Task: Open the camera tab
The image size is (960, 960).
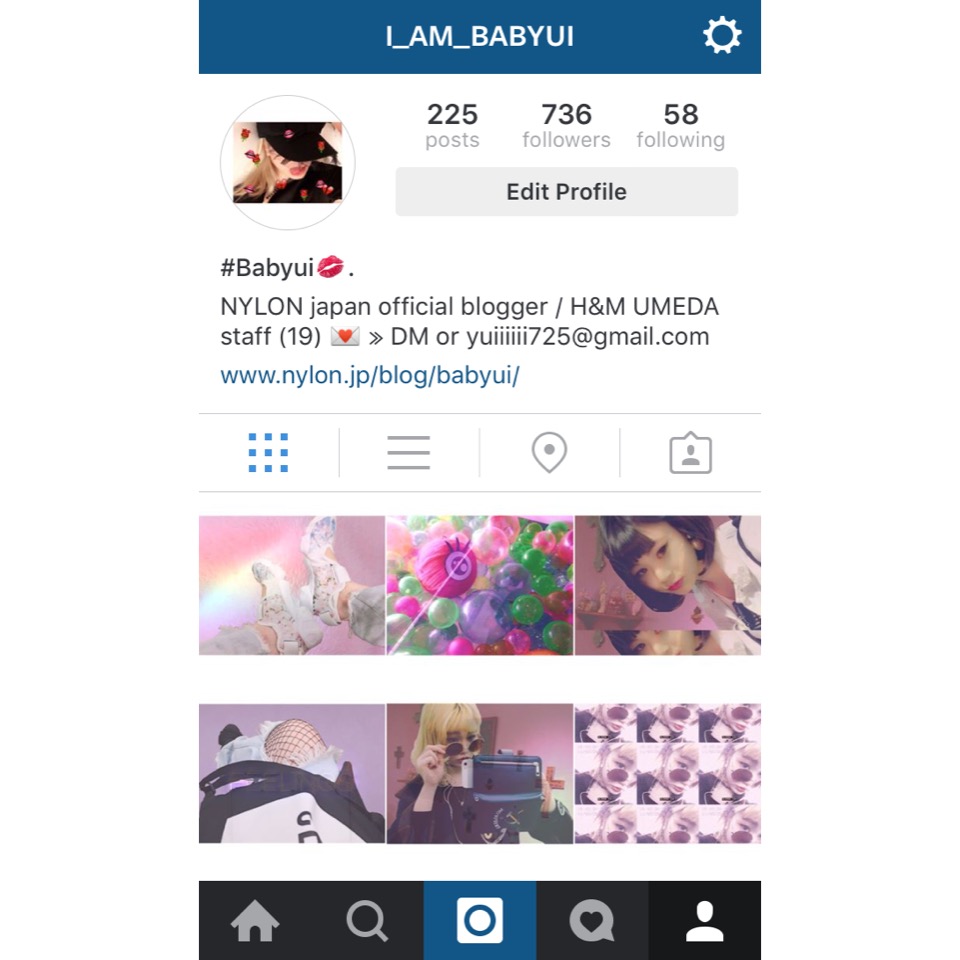Action: pyautogui.click(x=480, y=921)
